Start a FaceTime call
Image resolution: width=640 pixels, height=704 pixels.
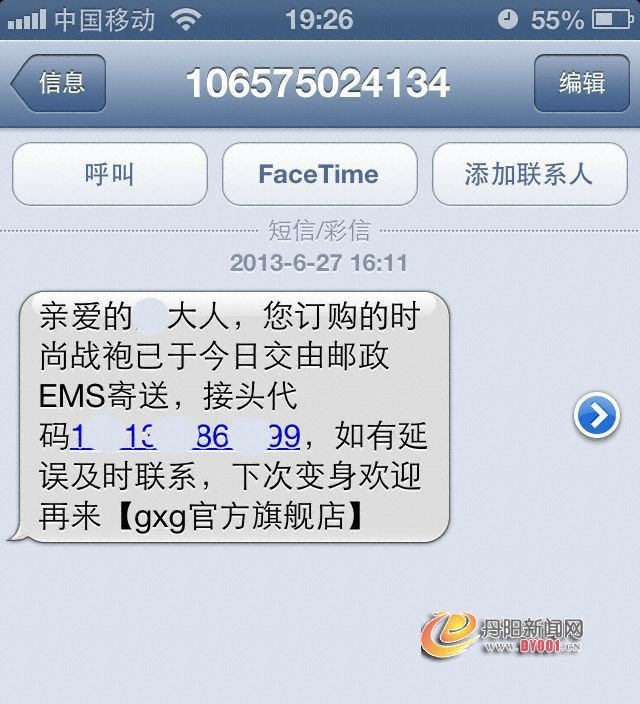[319, 175]
